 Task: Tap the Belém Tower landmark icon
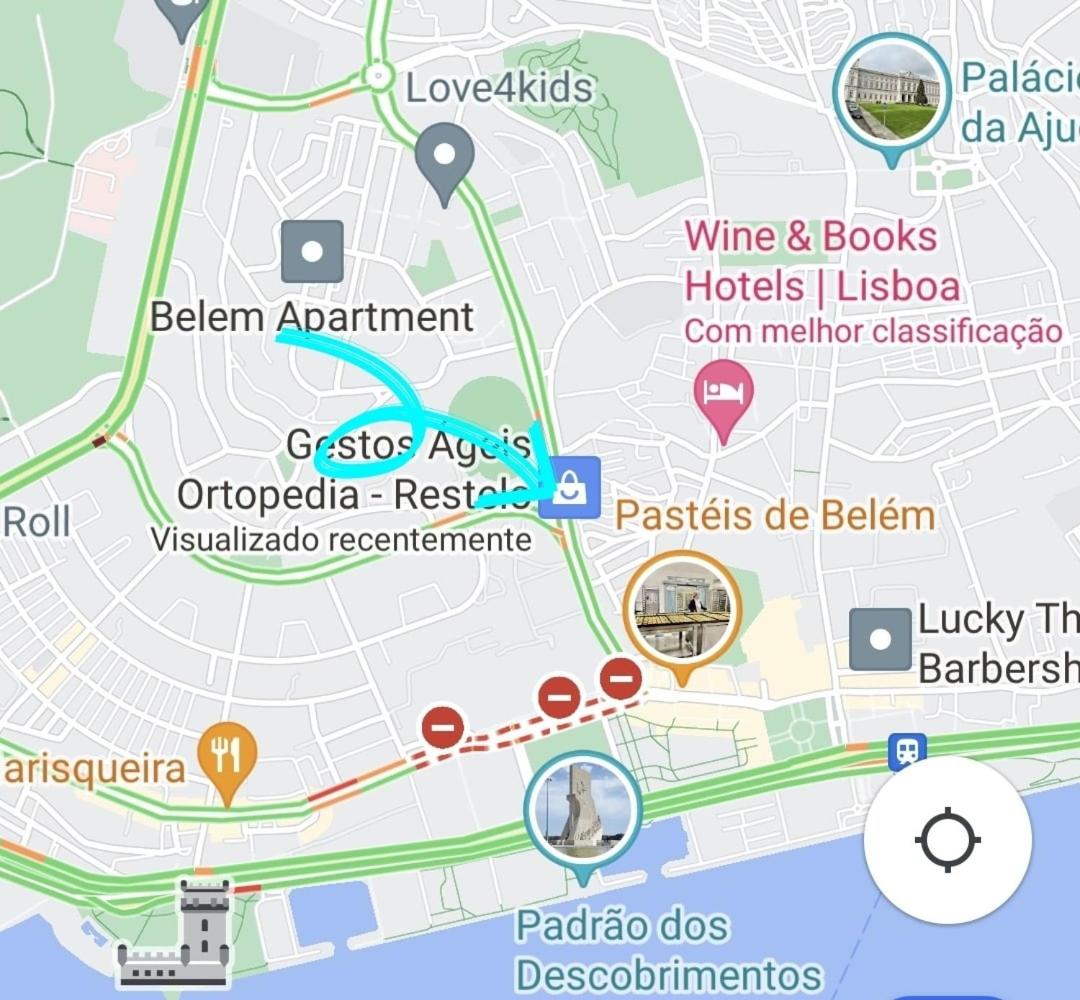point(176,933)
